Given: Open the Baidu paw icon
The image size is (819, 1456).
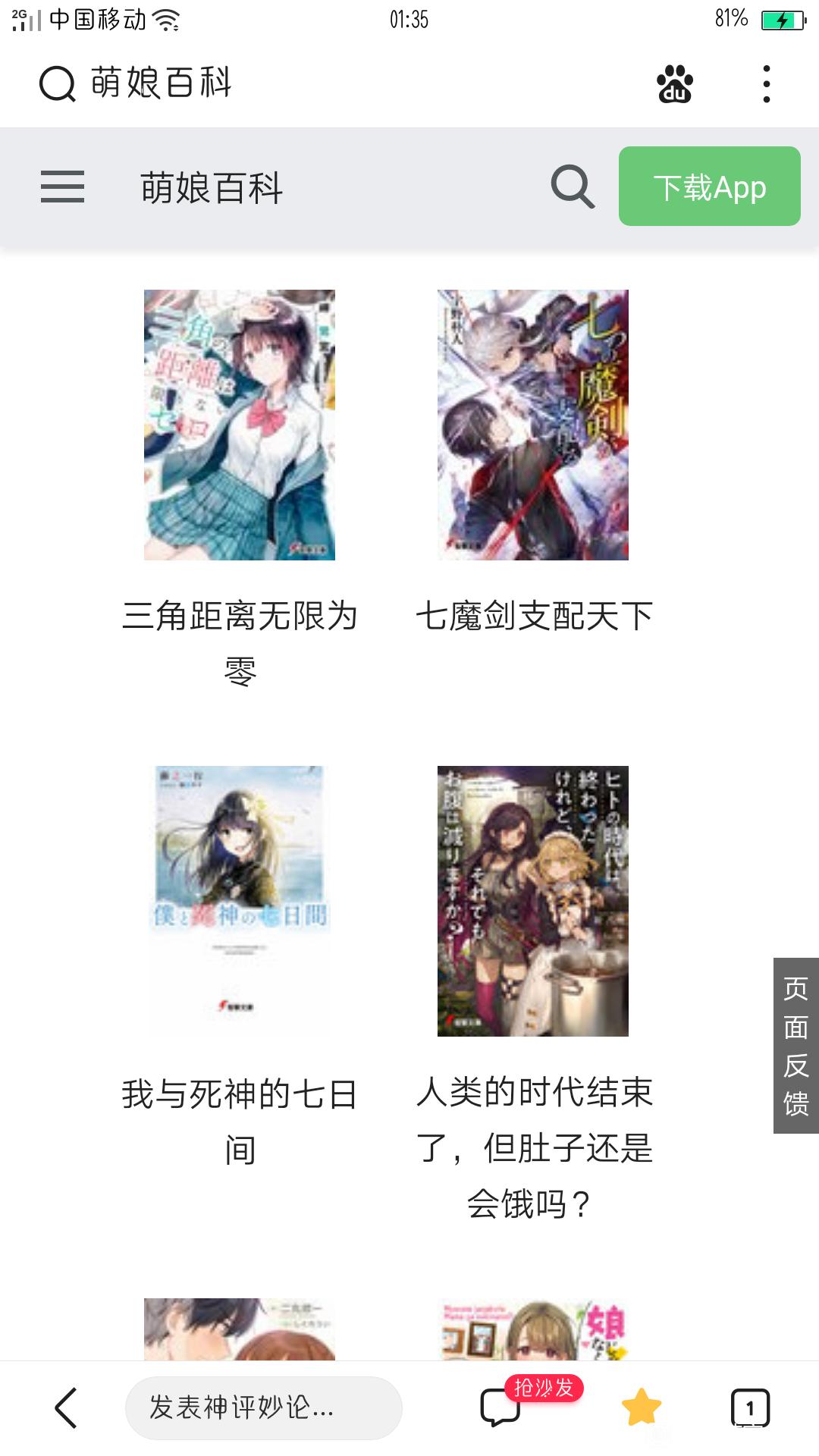Looking at the screenshot, I should point(674,83).
